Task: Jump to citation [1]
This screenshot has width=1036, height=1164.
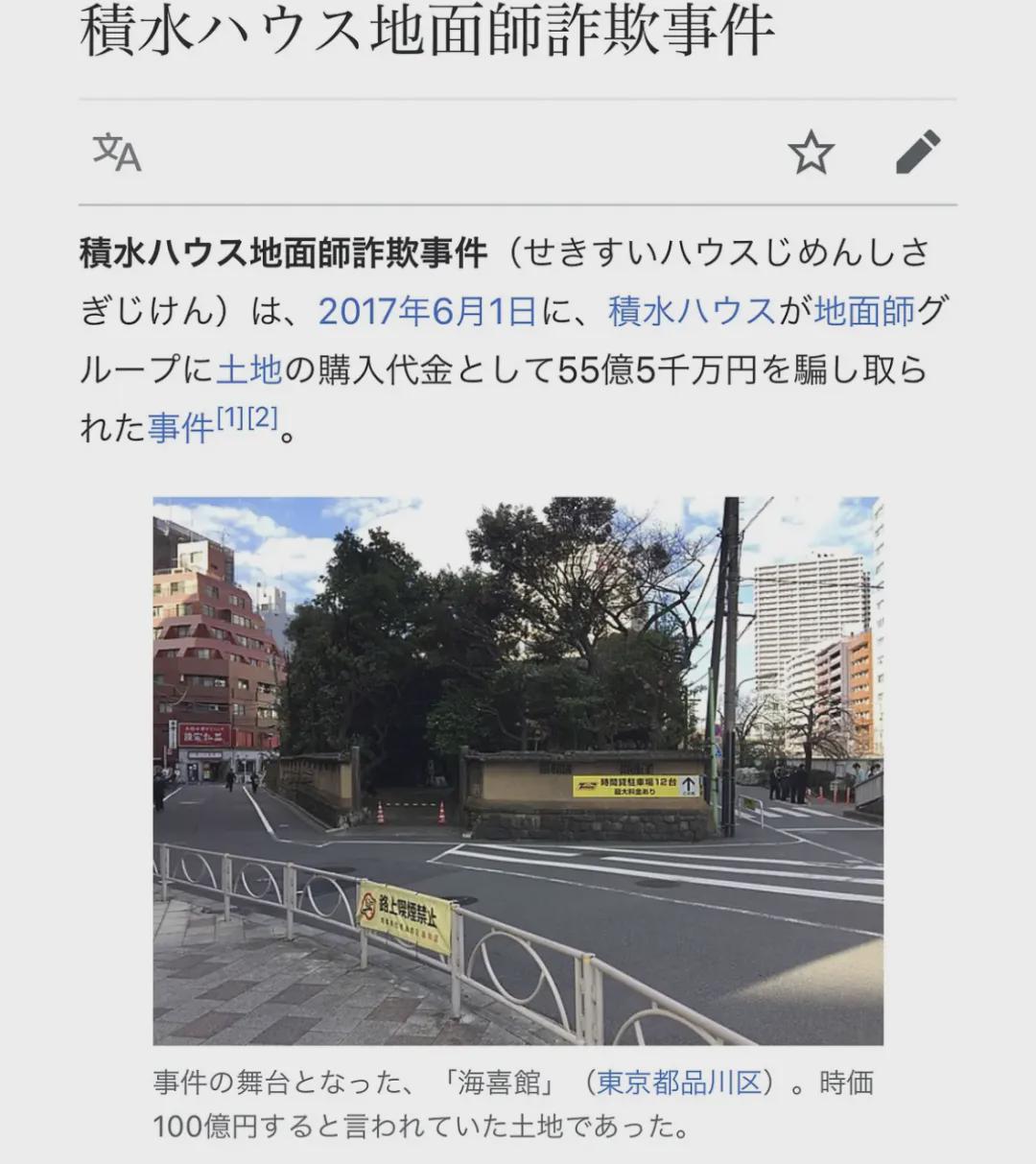Action: click(x=229, y=417)
